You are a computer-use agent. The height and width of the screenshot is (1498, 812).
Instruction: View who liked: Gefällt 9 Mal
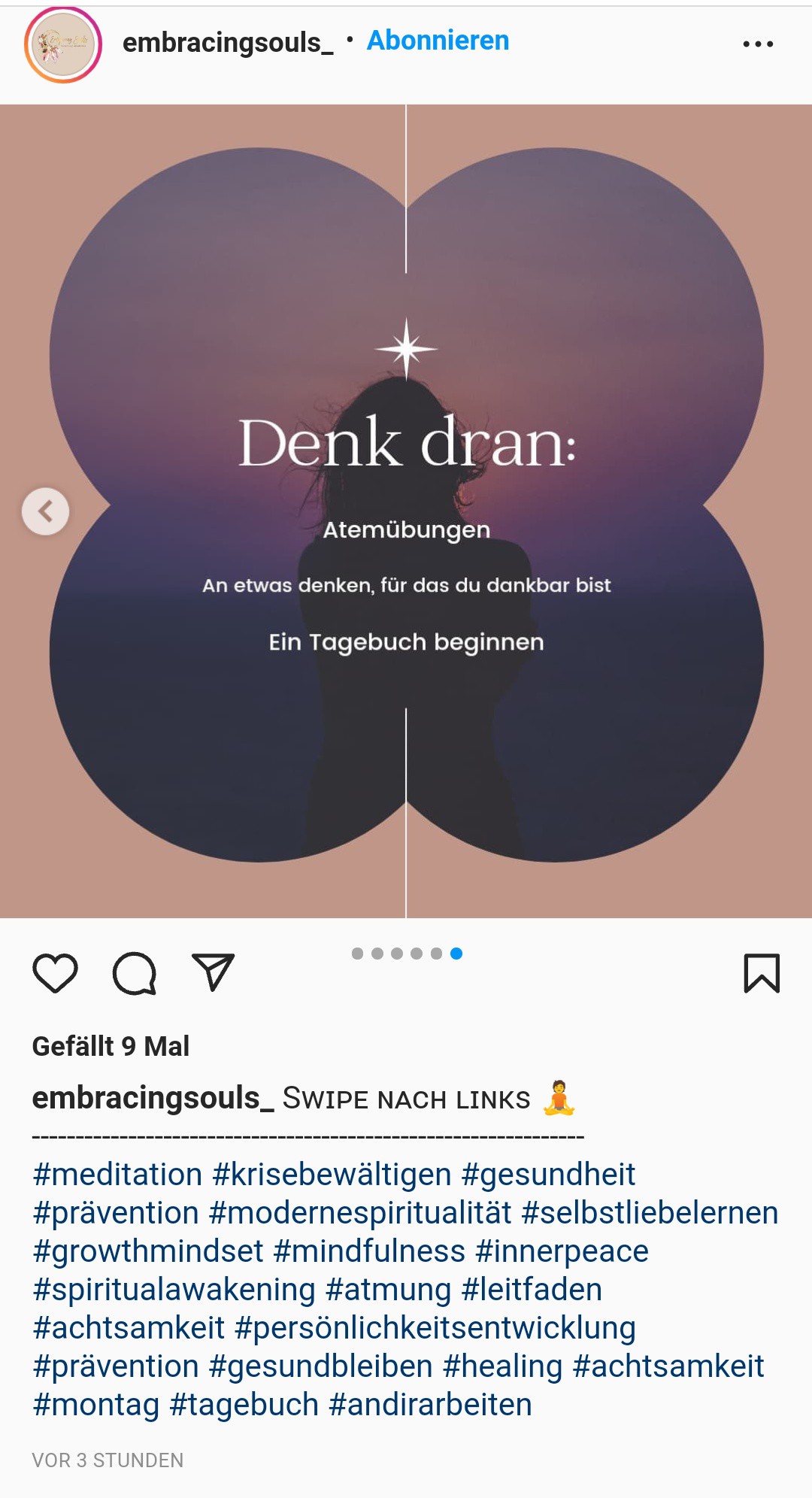pos(111,1046)
